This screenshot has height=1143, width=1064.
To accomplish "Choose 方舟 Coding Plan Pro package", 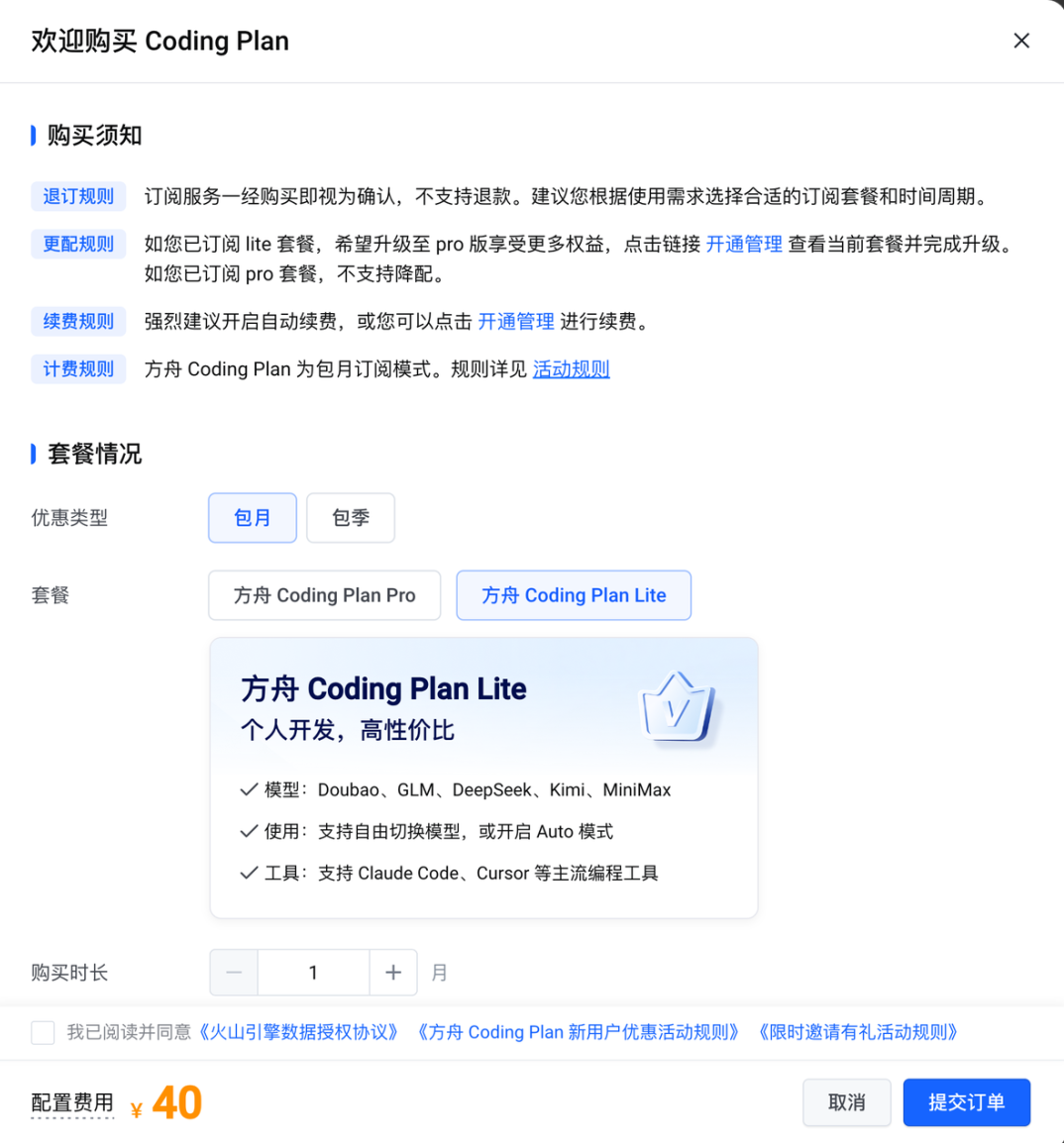I will pos(324,595).
